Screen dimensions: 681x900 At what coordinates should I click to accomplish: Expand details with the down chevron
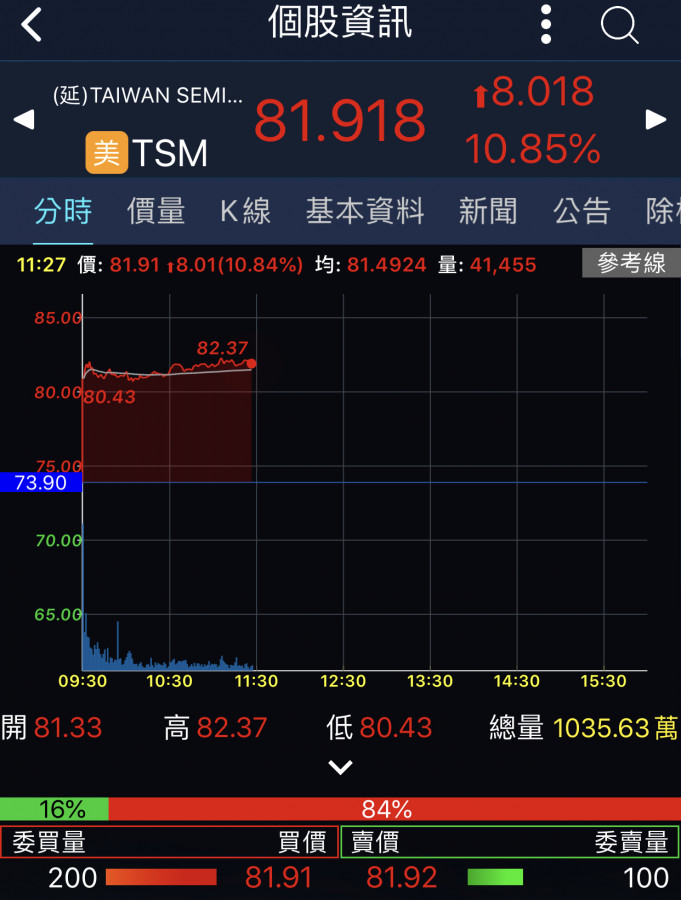[341, 767]
